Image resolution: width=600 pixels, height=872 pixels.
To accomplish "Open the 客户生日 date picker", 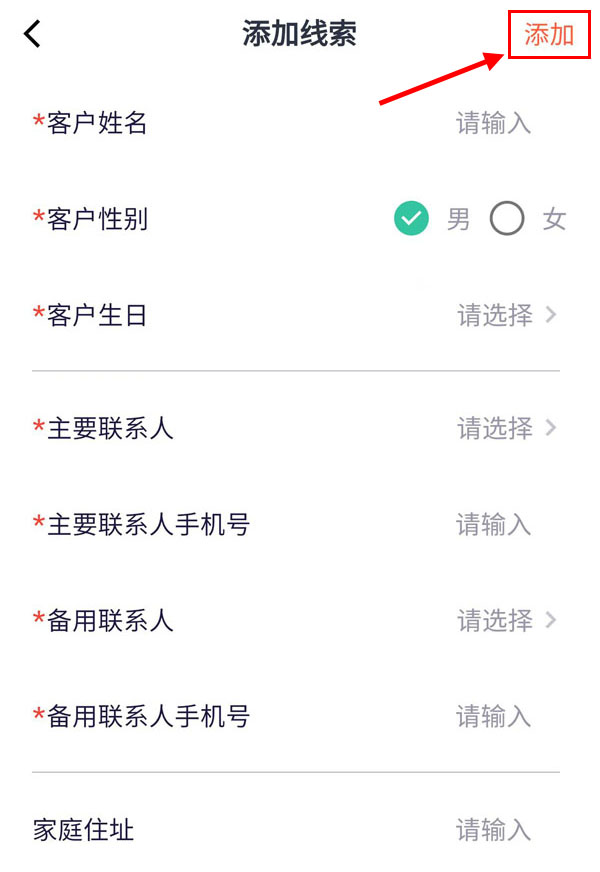I will tap(506, 316).
